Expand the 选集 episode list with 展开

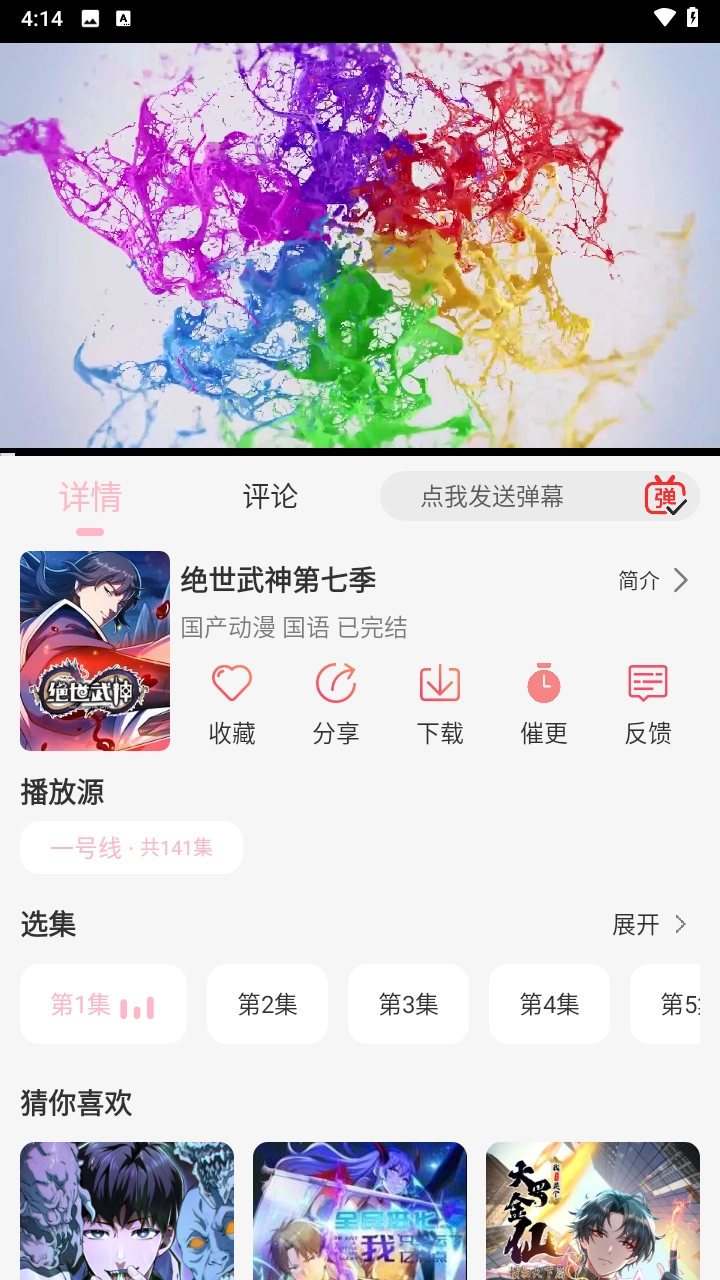tap(650, 925)
